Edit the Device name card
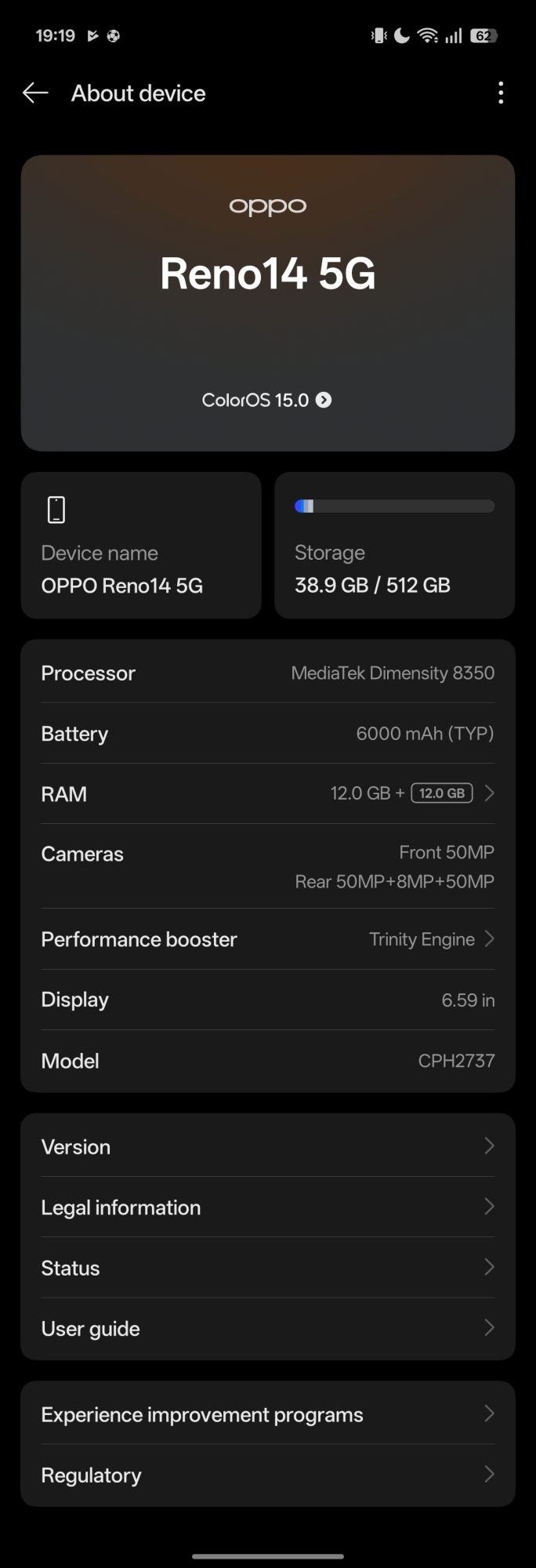The height and width of the screenshot is (1568, 536). click(x=141, y=546)
